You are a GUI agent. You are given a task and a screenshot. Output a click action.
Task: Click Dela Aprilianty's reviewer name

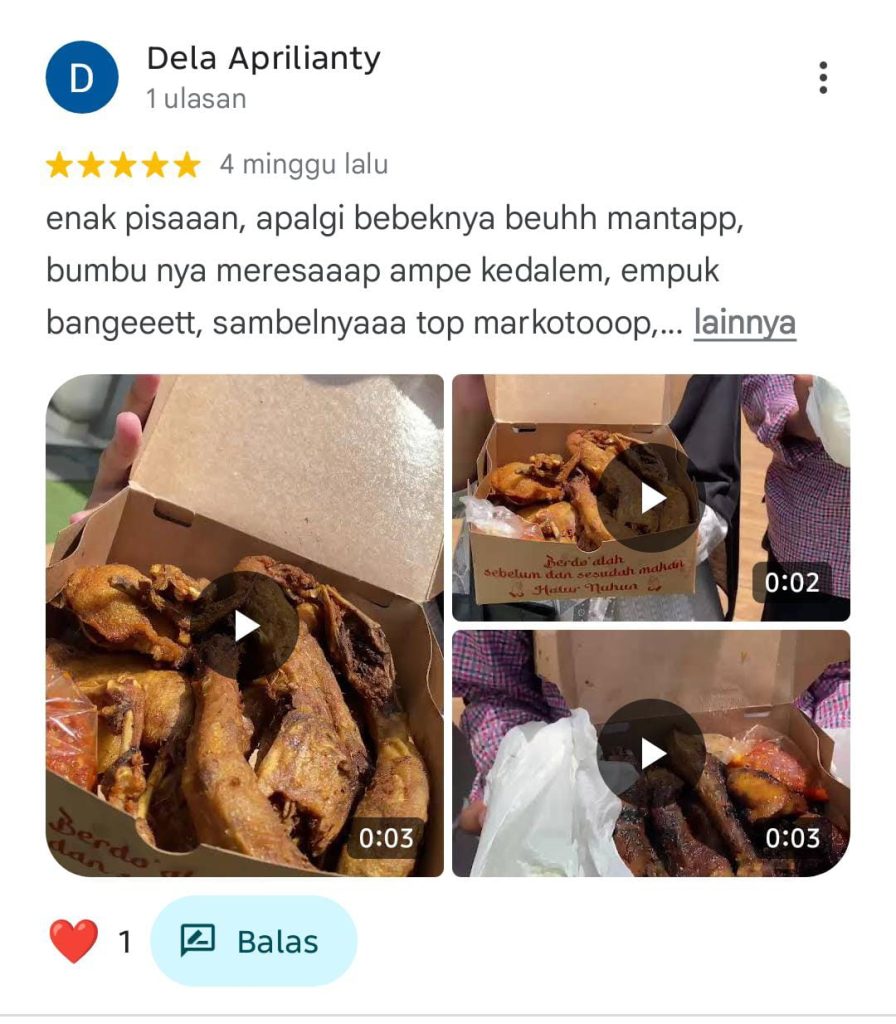tap(263, 57)
